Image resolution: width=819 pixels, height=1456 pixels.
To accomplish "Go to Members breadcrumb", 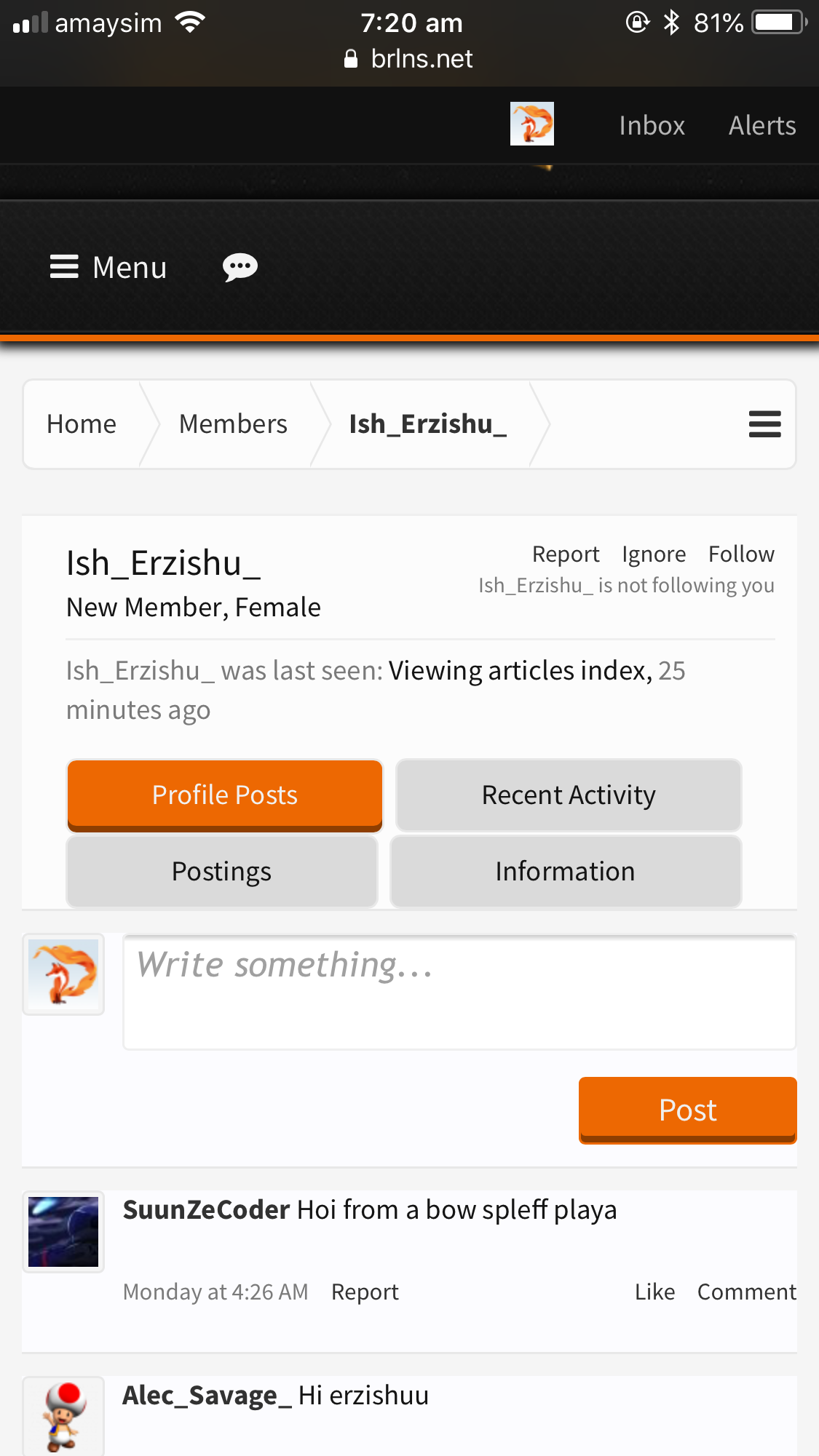I will 233,423.
